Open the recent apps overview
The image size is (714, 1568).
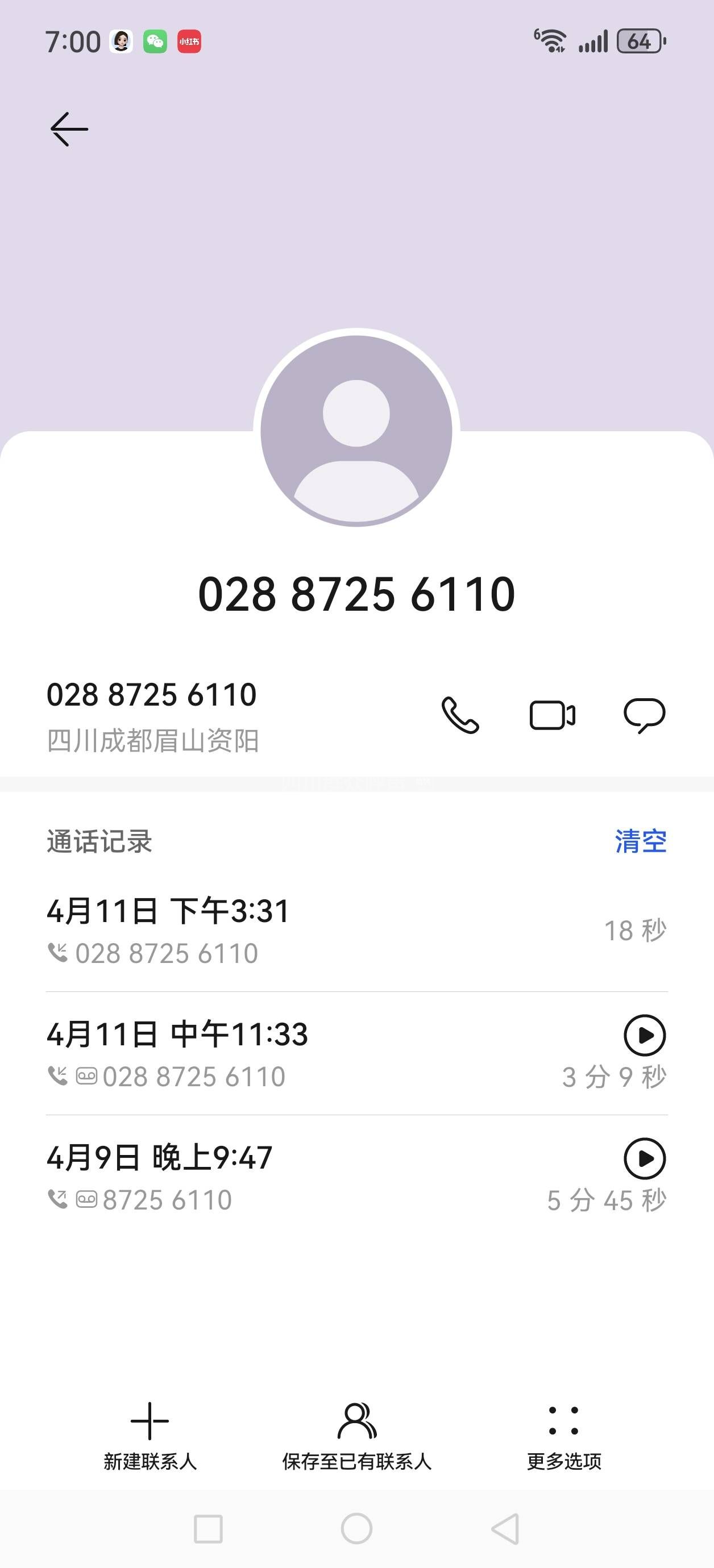pyautogui.click(x=207, y=1528)
